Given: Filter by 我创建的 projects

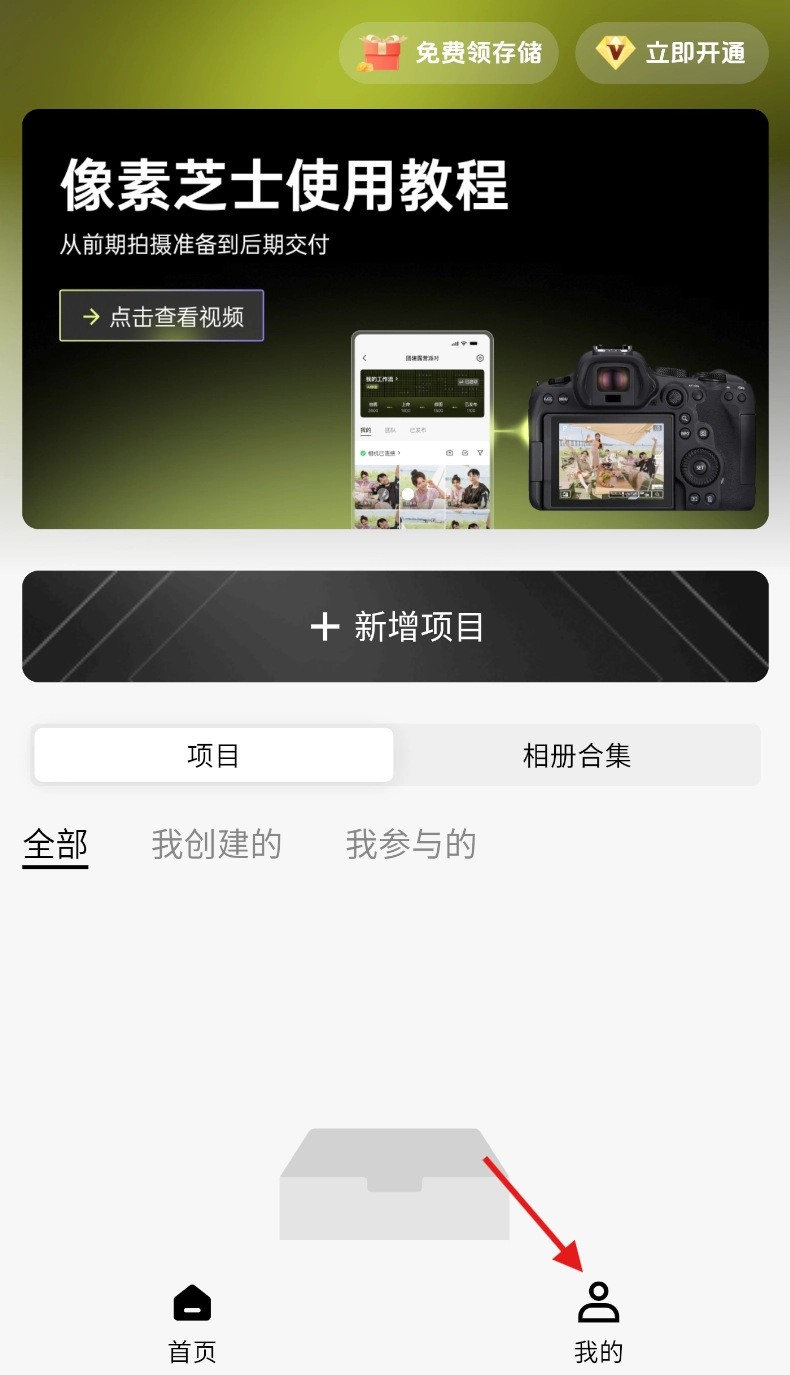Looking at the screenshot, I should click(x=216, y=845).
